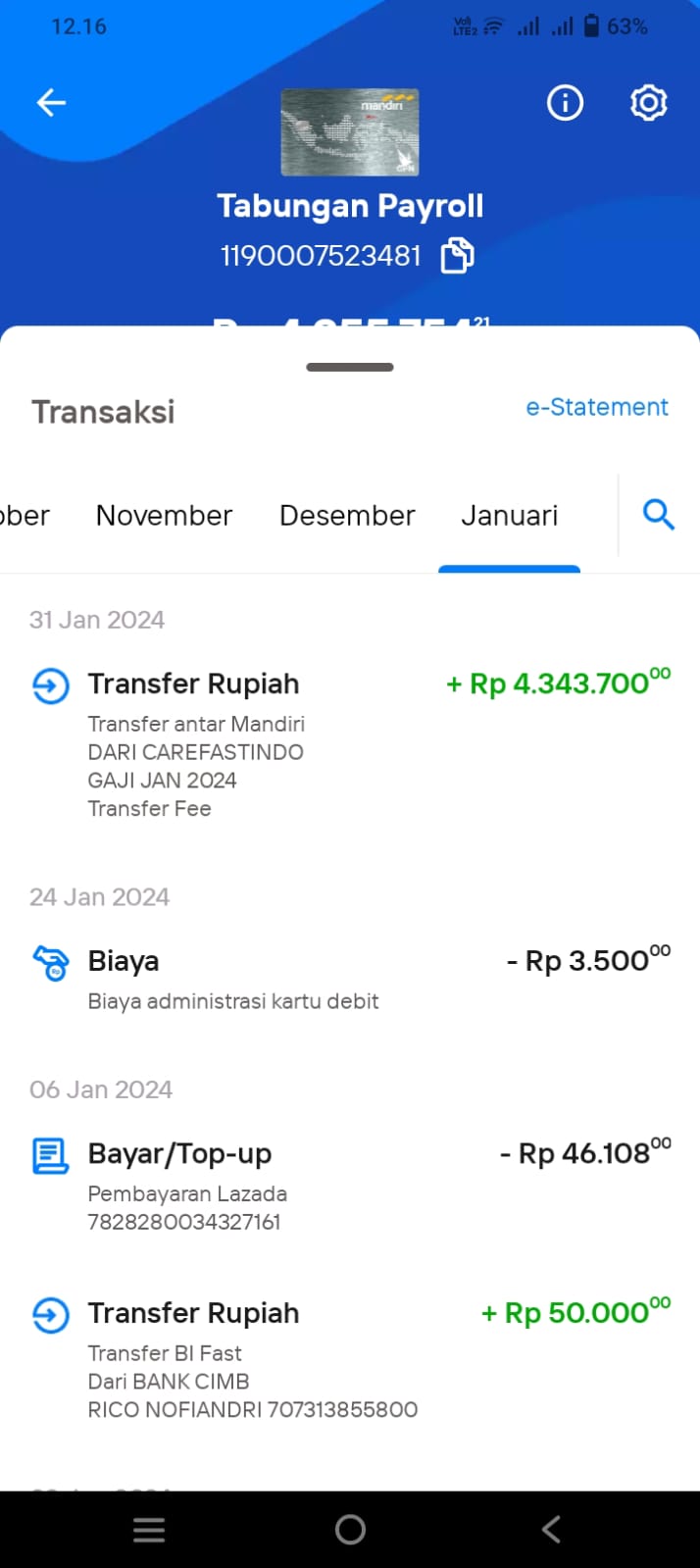This screenshot has height=1568, width=700.
Task: Go back using the top-left arrow
Action: point(51,102)
